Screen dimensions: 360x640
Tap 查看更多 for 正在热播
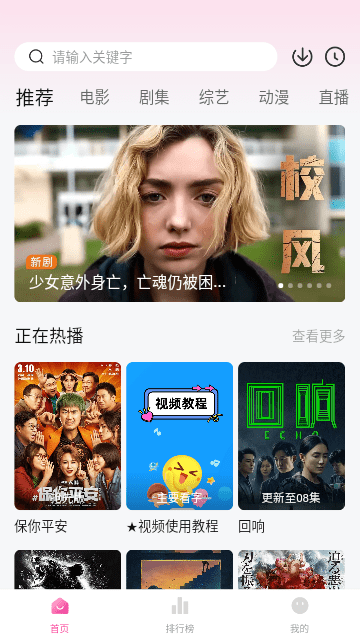pos(319,336)
